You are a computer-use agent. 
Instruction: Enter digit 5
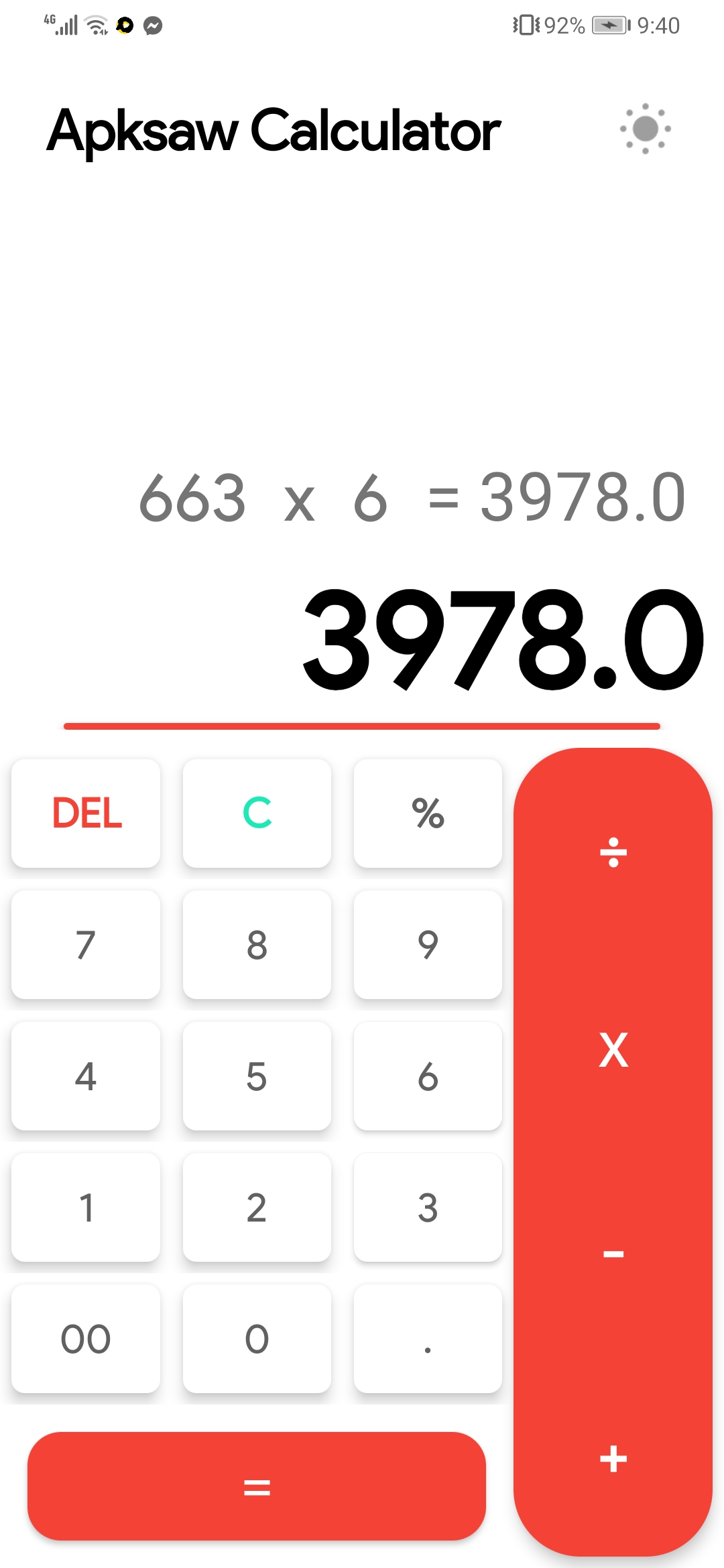click(257, 1075)
